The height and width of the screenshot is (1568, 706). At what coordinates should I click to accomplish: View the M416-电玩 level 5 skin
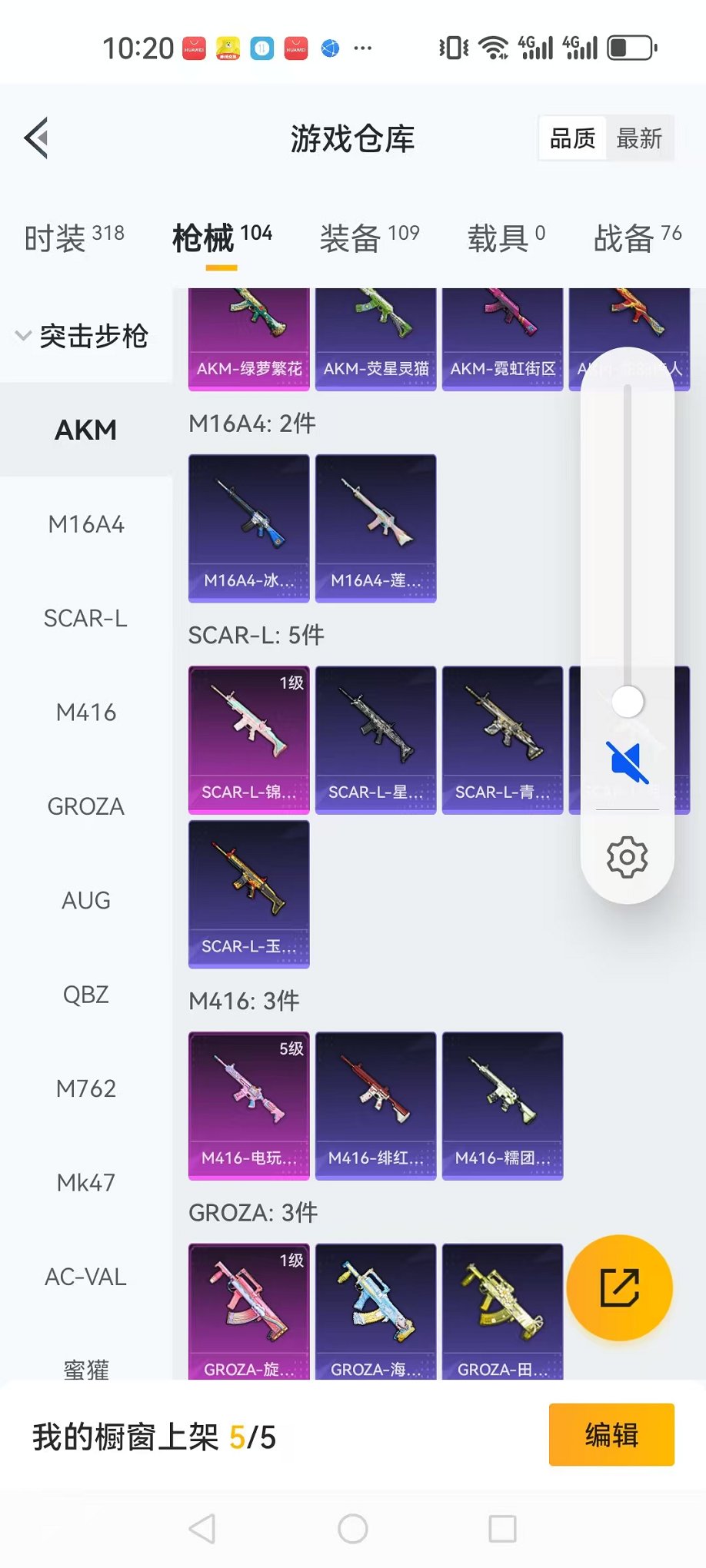[248, 1105]
